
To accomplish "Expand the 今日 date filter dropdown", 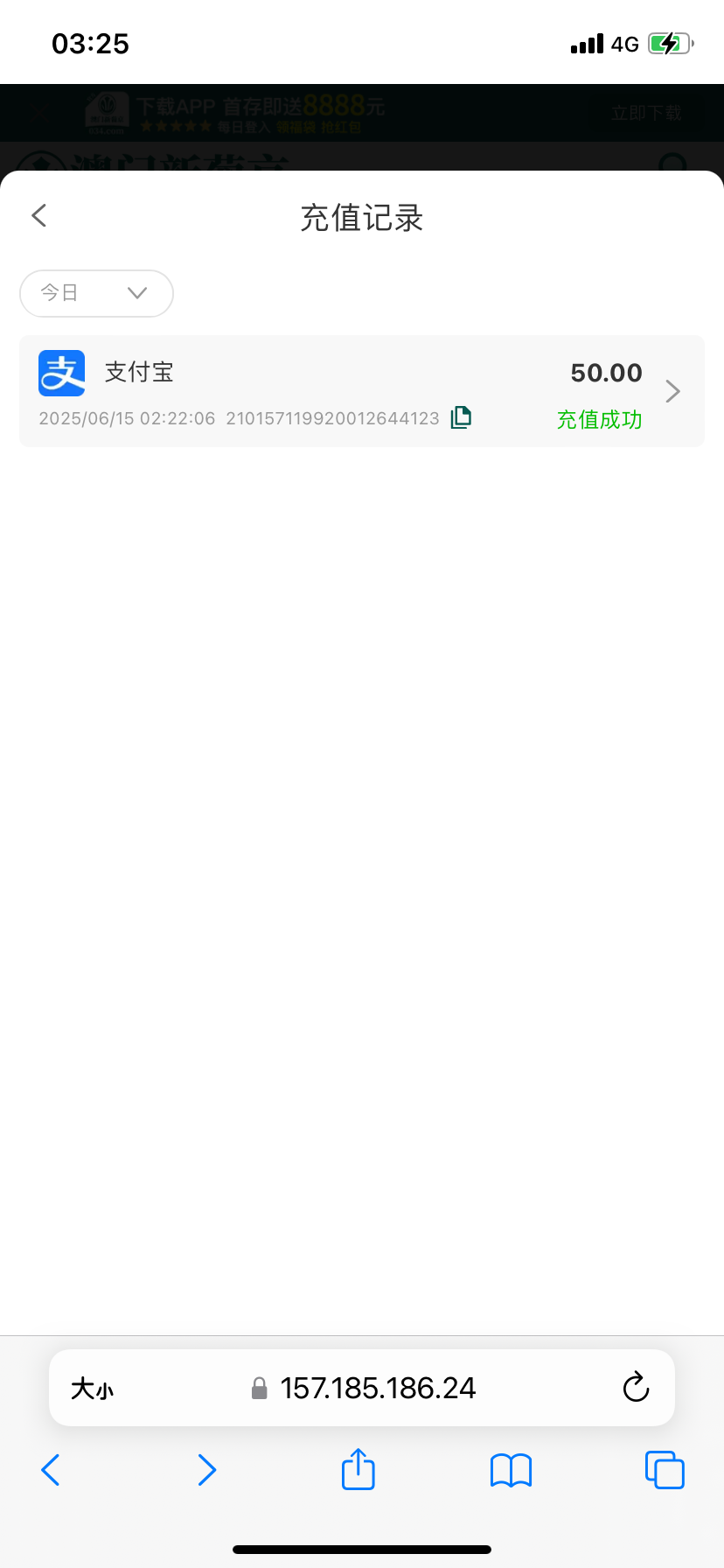I will (96, 293).
